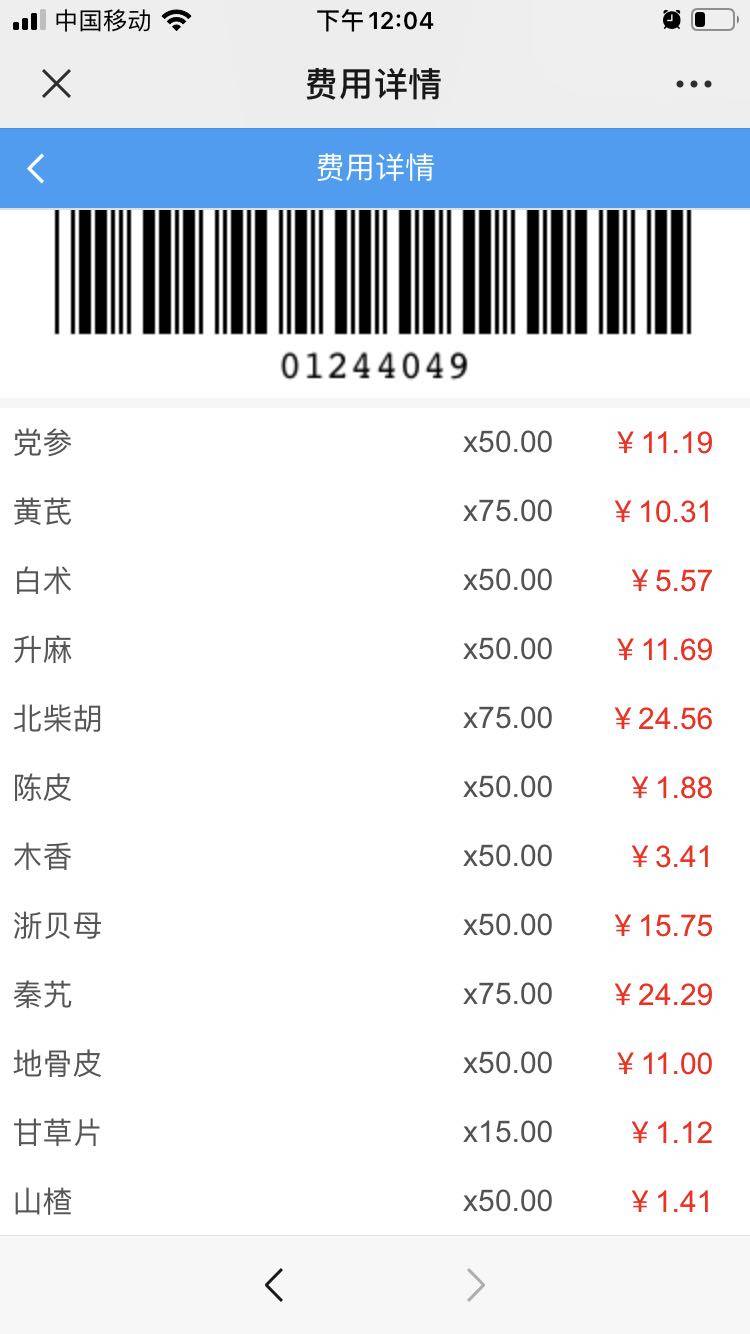The image size is (750, 1334).
Task: Go back from the blue 费用详情 header
Action: 36,168
